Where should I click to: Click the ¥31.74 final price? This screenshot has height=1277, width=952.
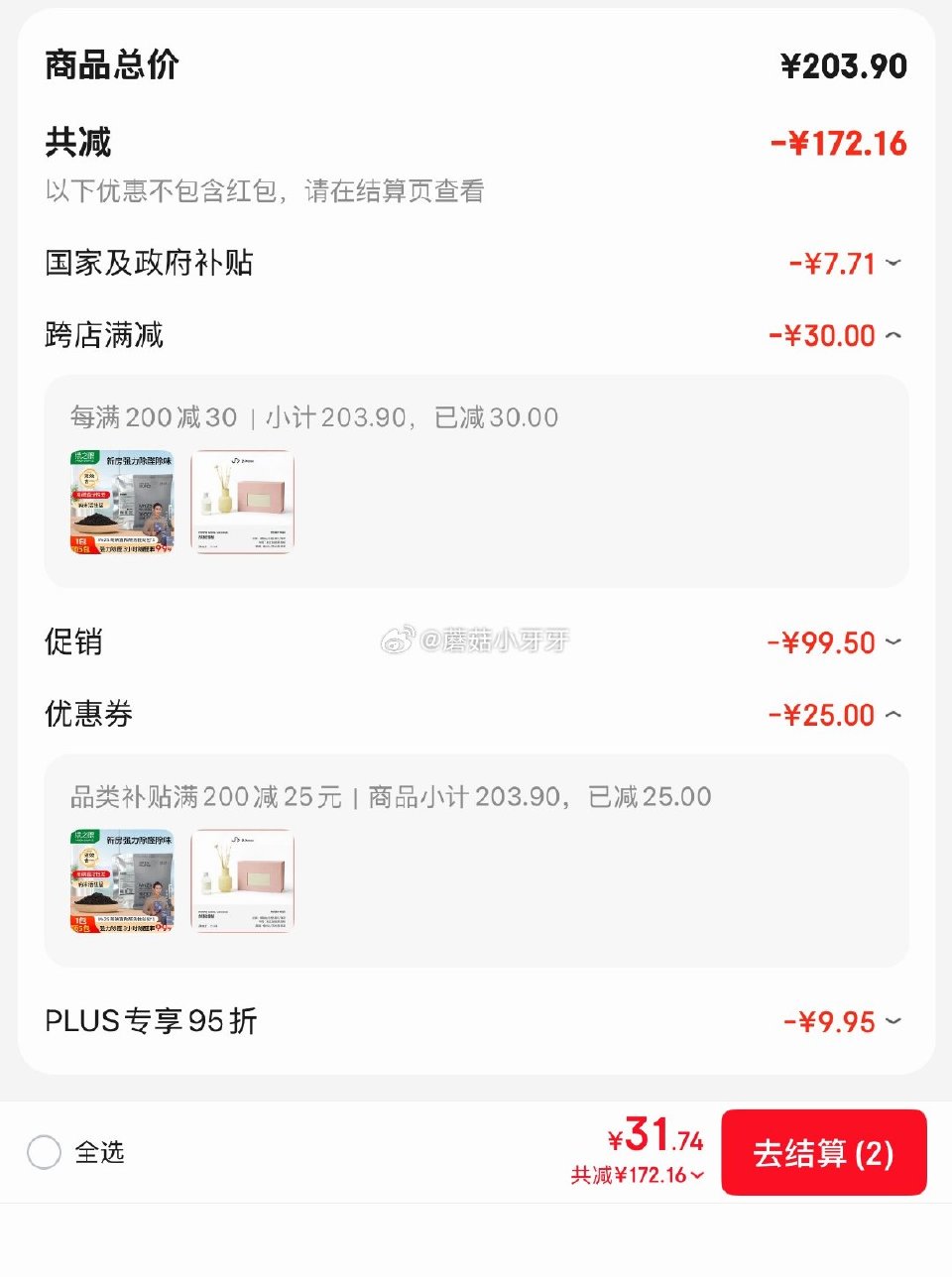(x=654, y=1138)
